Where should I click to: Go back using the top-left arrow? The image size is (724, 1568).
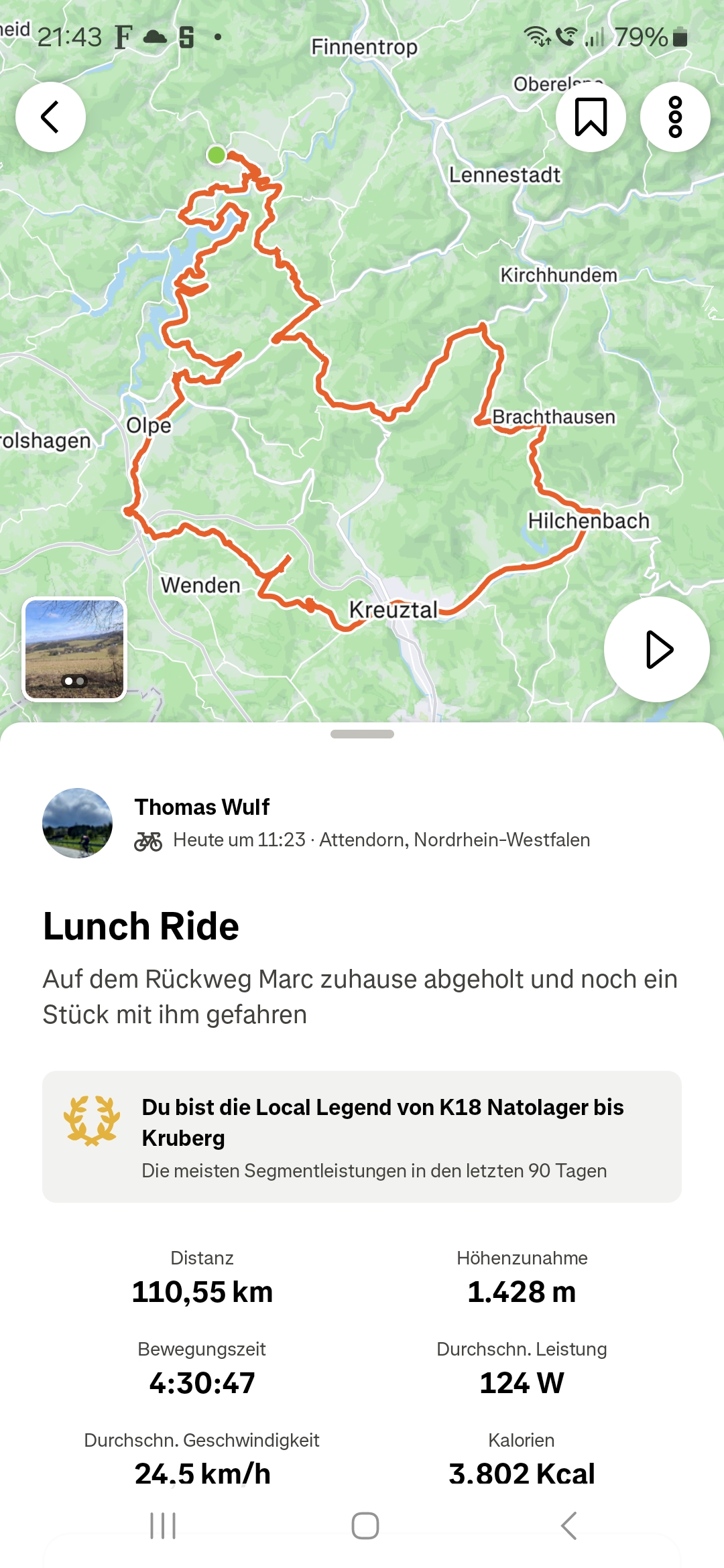pos(50,117)
